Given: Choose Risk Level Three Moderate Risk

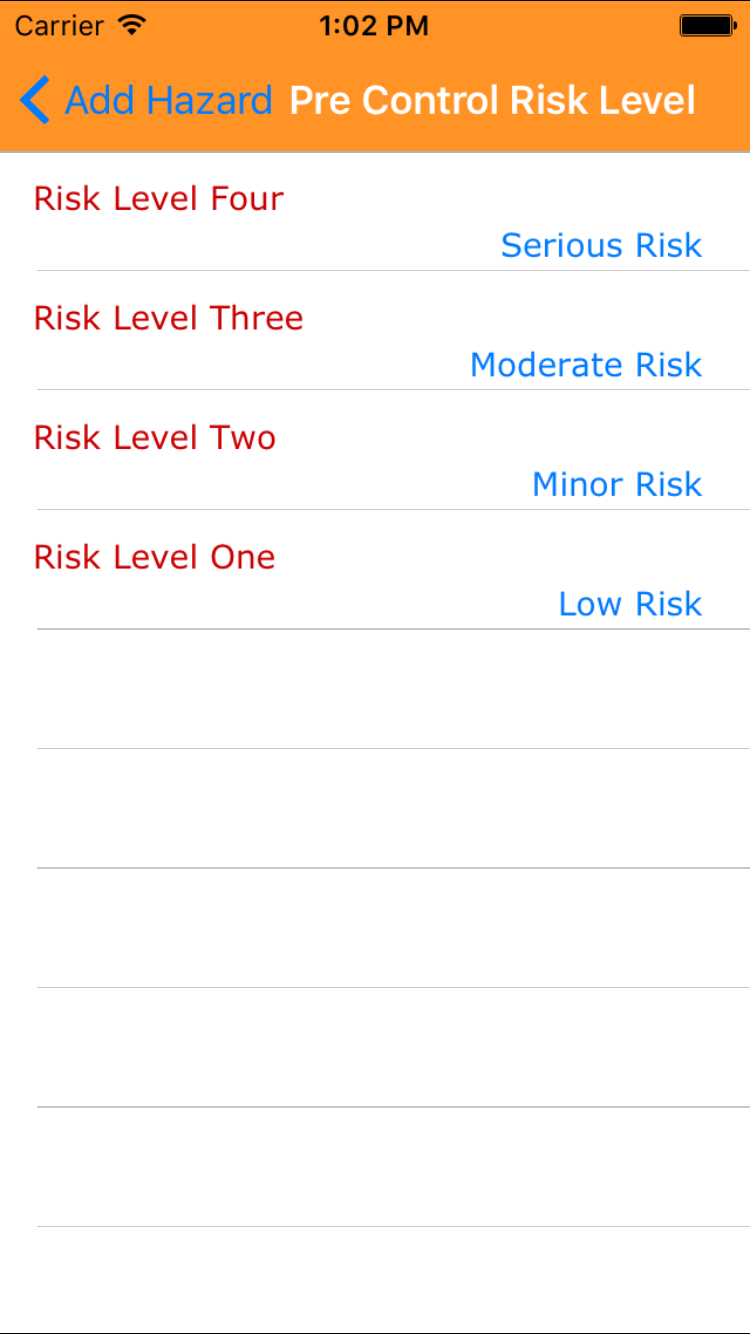Looking at the screenshot, I should coord(375,332).
